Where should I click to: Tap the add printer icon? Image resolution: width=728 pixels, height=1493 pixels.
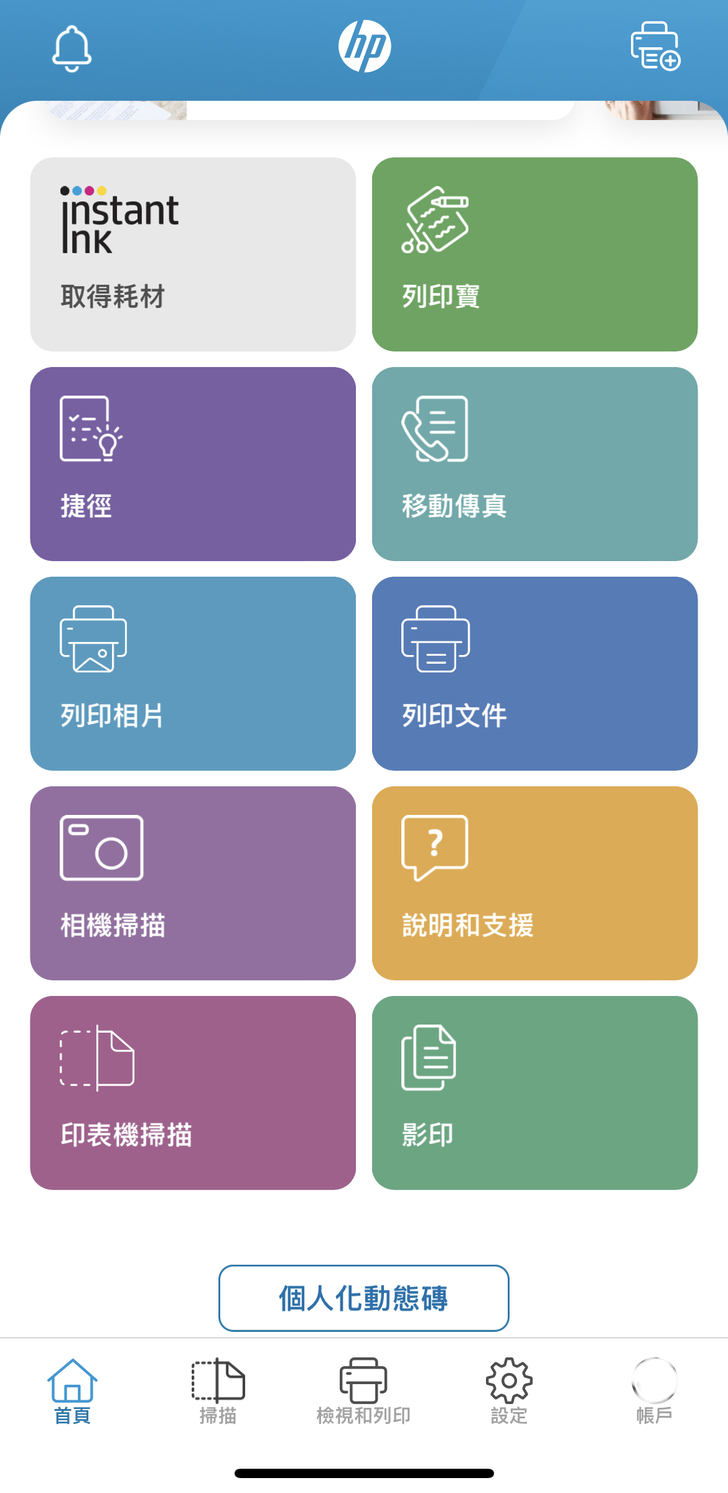point(655,47)
